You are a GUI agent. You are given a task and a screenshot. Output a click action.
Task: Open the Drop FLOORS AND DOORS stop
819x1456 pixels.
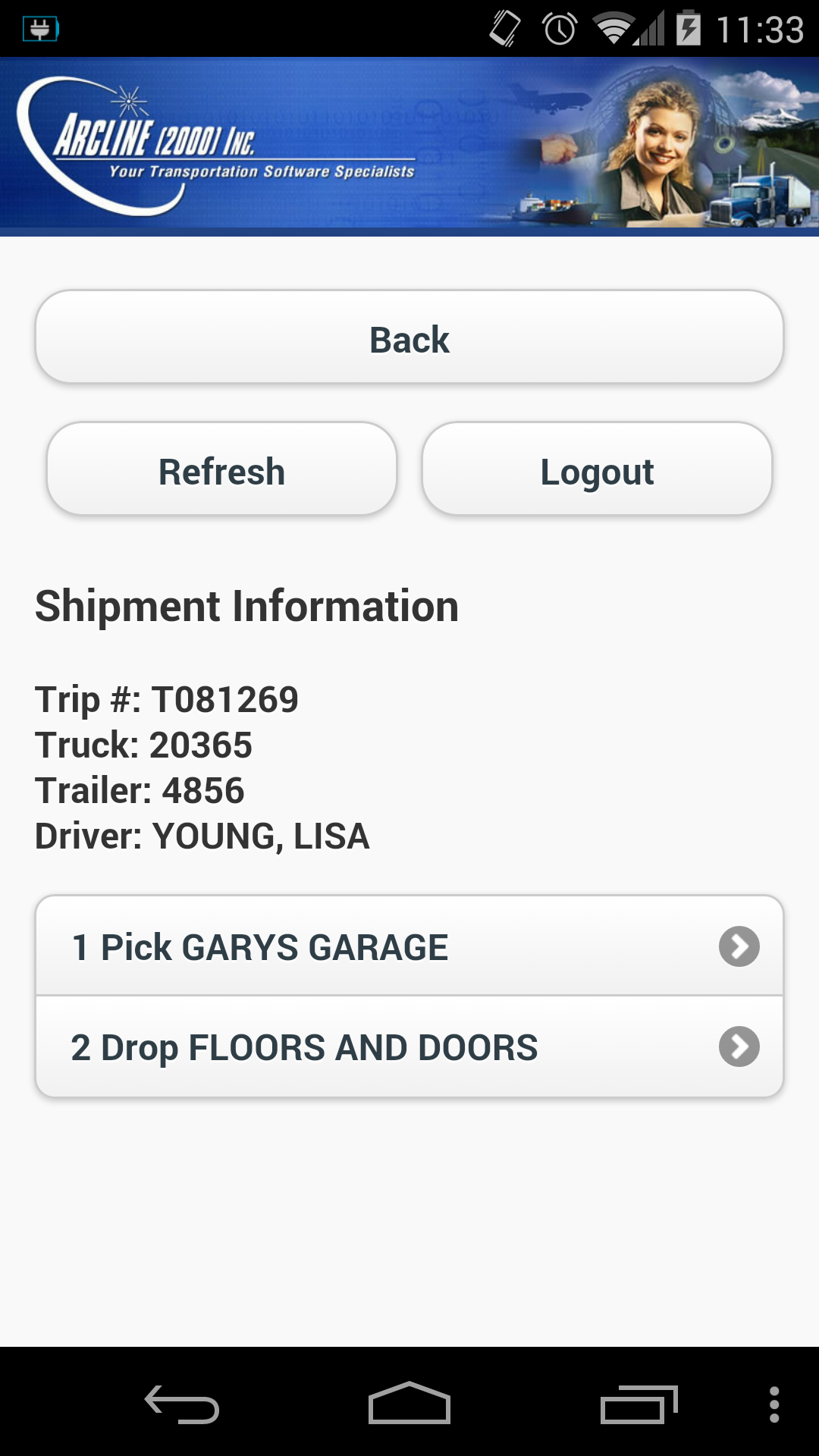point(409,1047)
